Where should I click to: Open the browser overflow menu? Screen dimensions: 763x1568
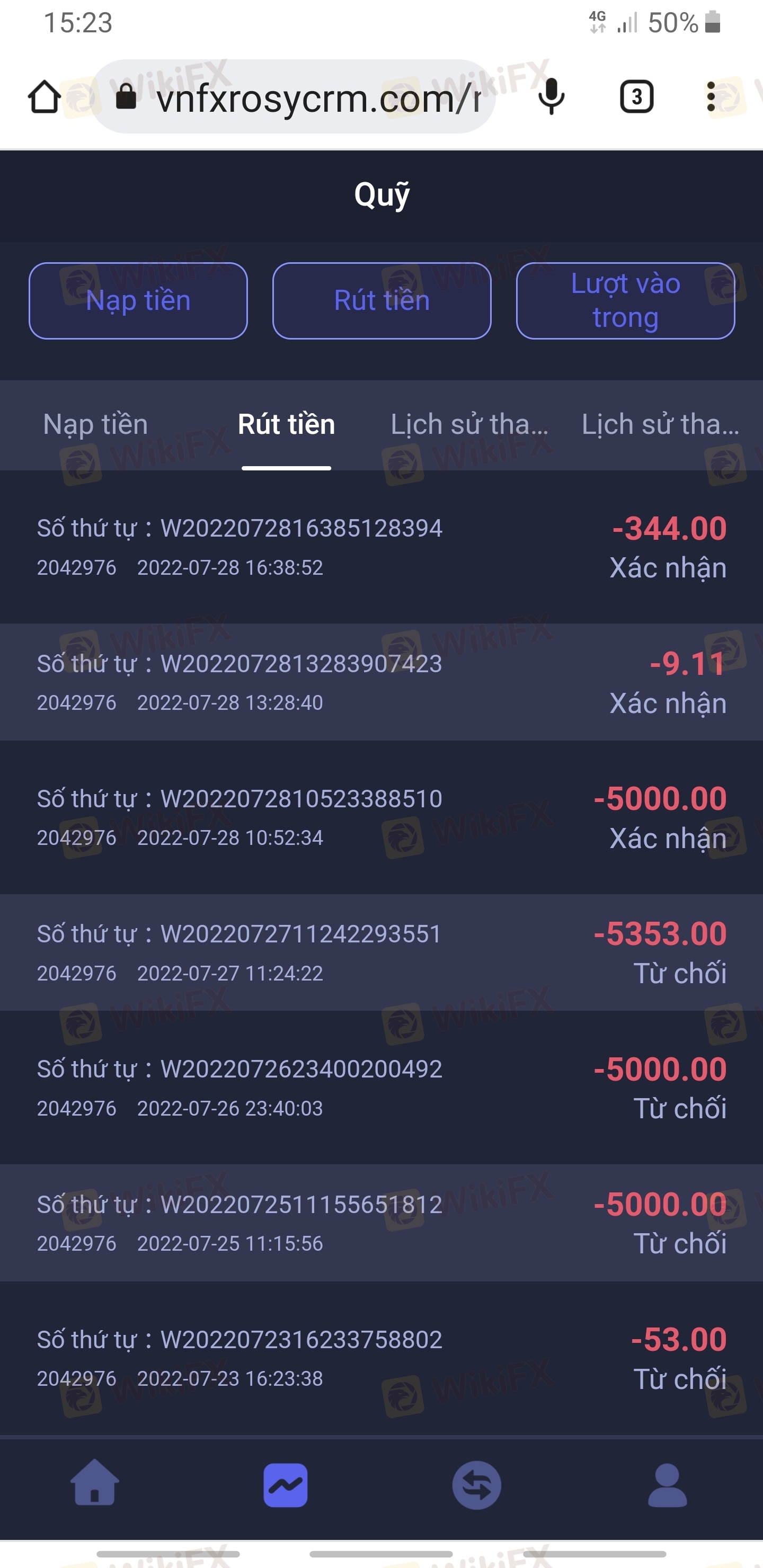click(x=711, y=97)
